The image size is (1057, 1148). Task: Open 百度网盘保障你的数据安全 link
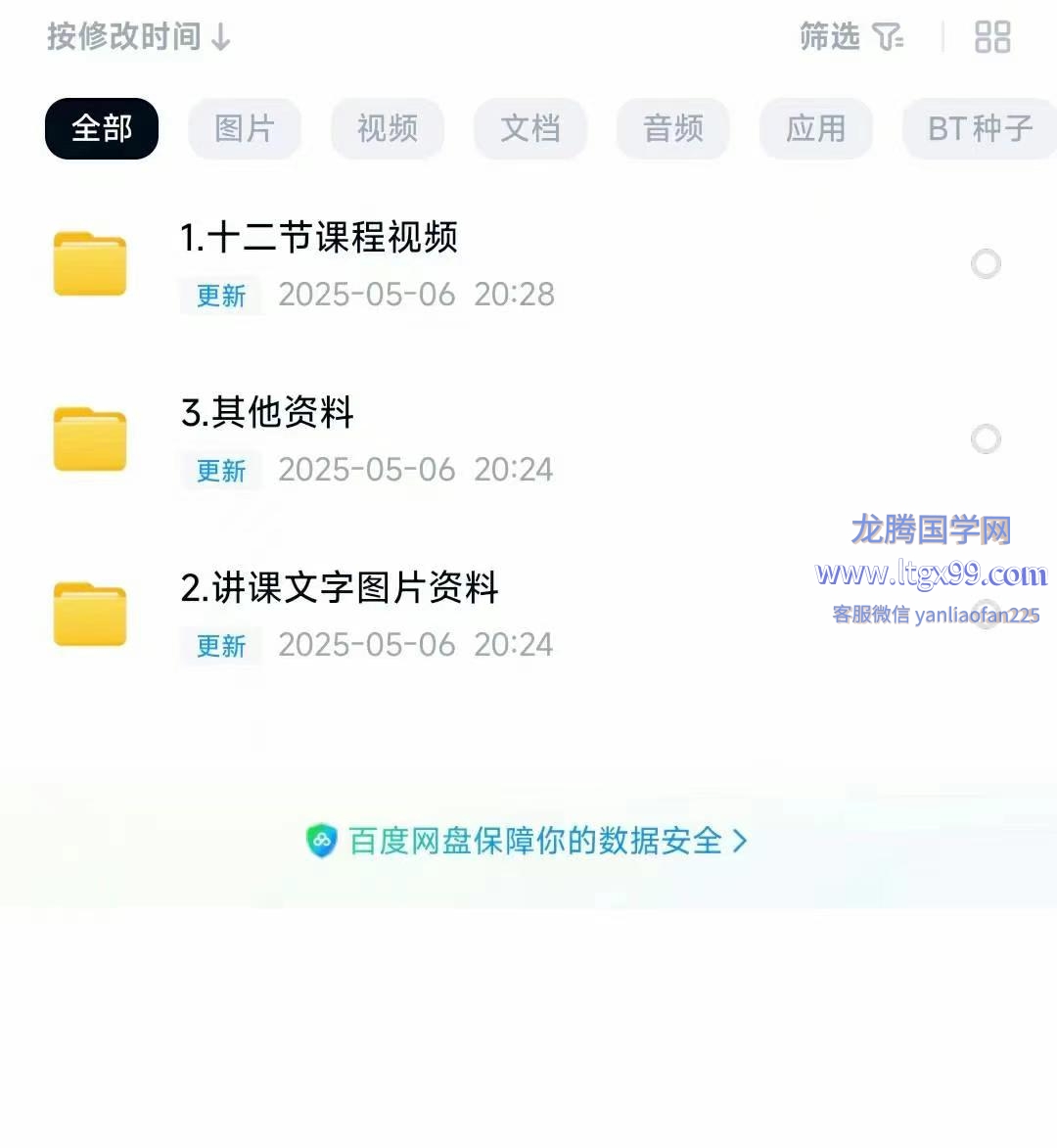click(x=528, y=841)
